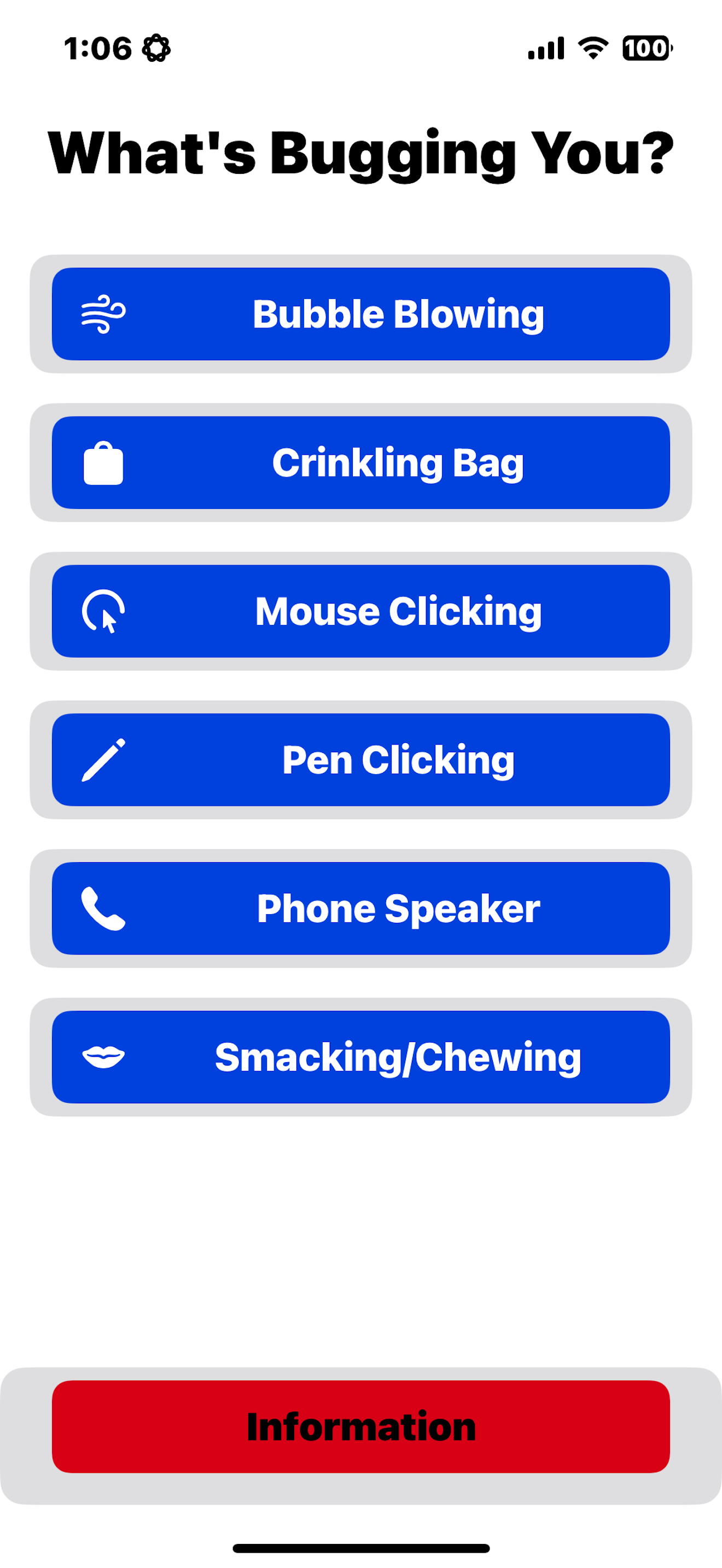The height and width of the screenshot is (1568, 722).
Task: Tap the cursor icon beside Mouse Clicking
Action: 102,611
